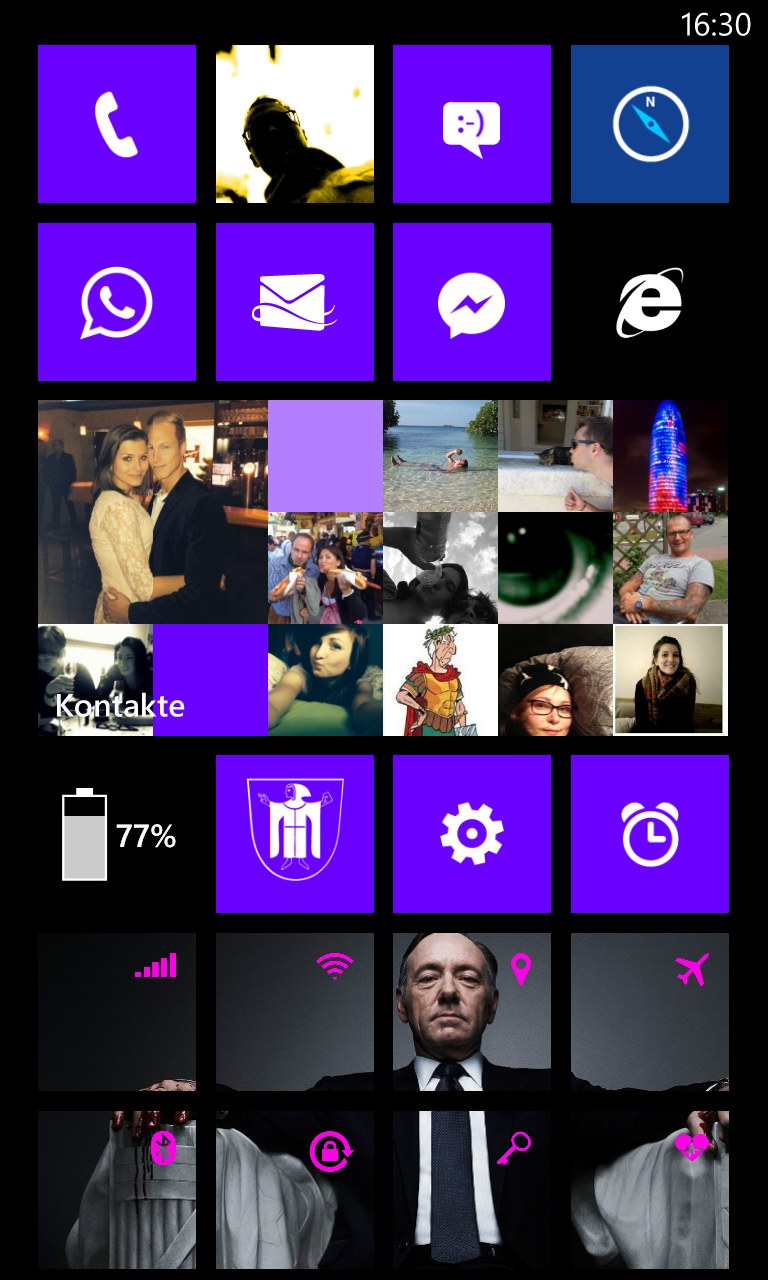Launch the compass browser tile

pyautogui.click(x=650, y=124)
